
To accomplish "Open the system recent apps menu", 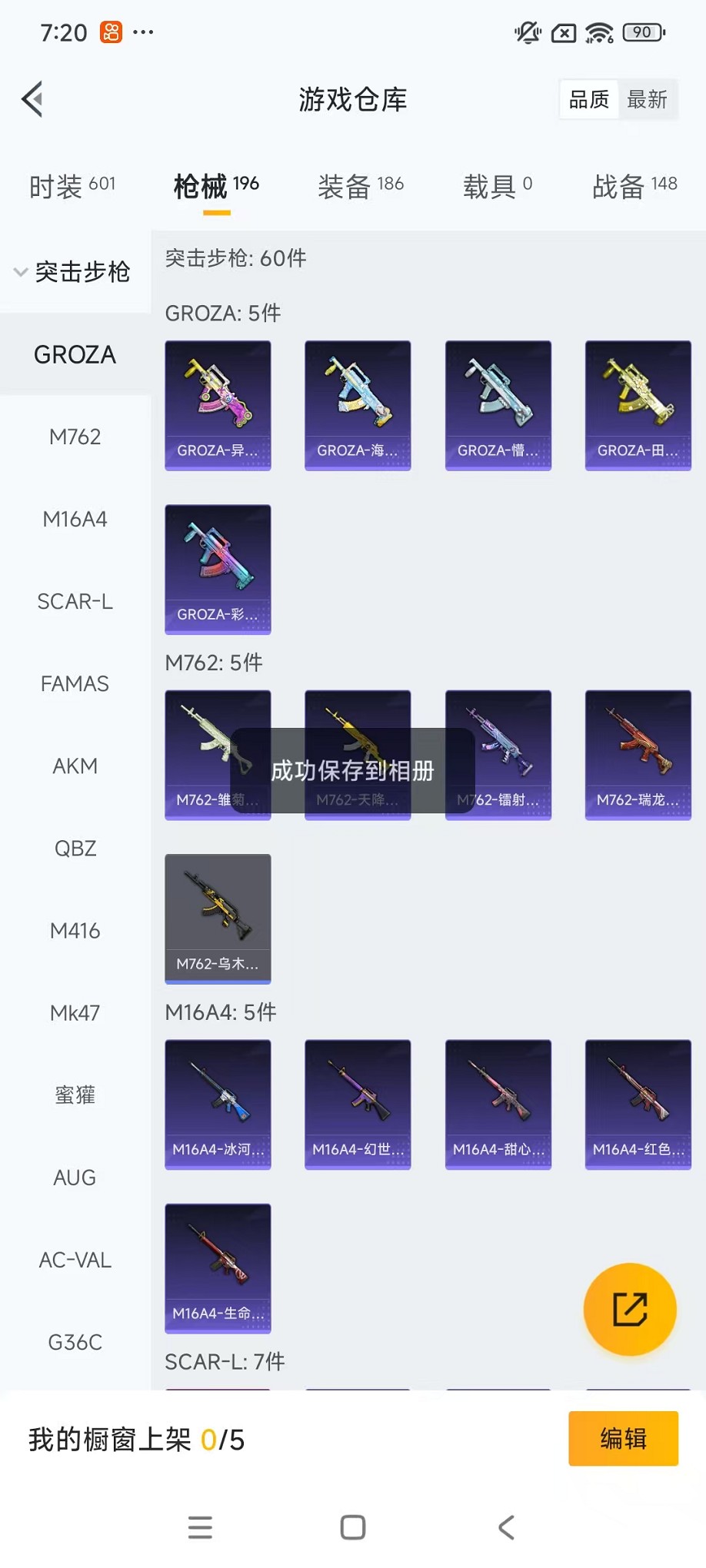I will 200,1527.
